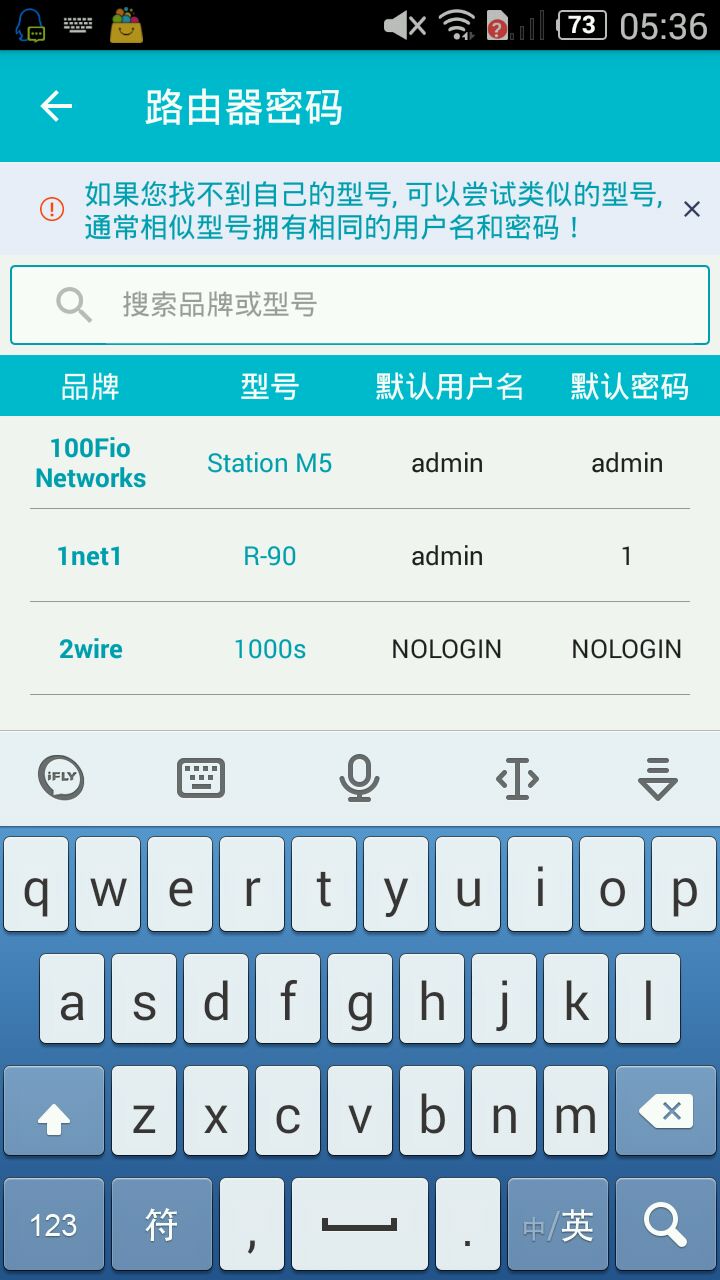The height and width of the screenshot is (1280, 720).
Task: Go back from the 路由器密码 screen
Action: (56, 106)
